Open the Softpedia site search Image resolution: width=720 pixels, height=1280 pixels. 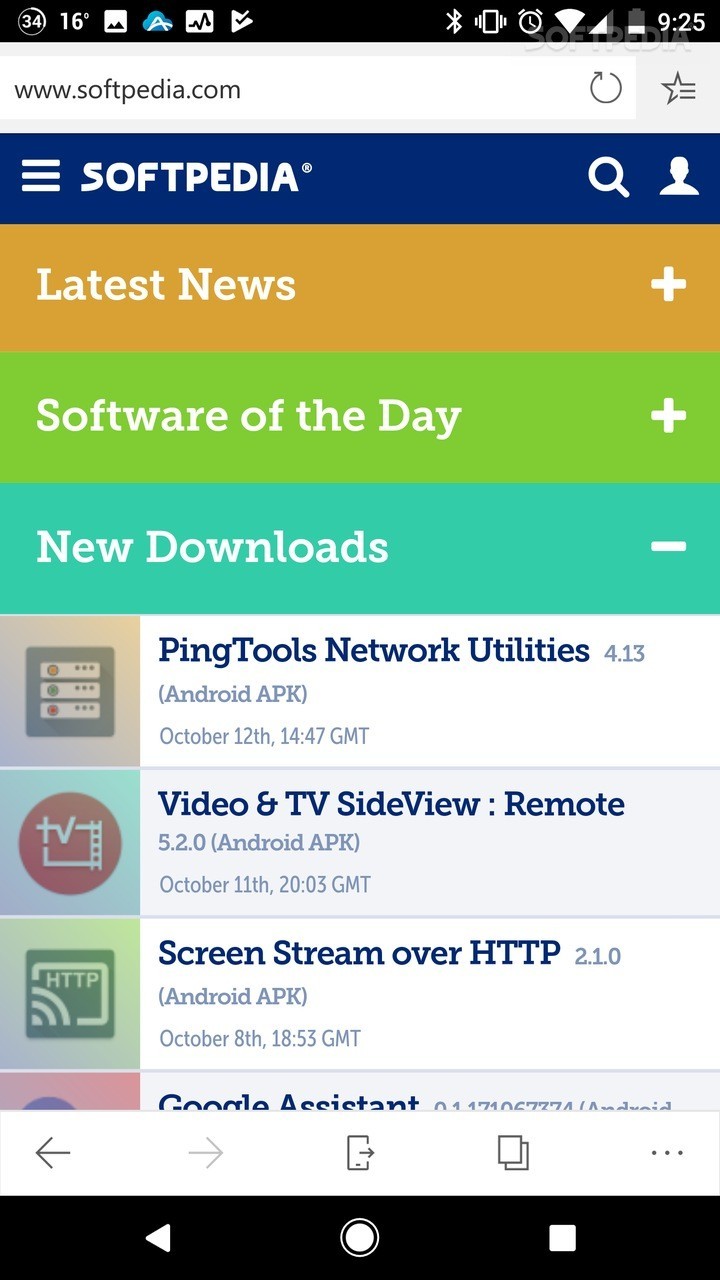coord(609,177)
